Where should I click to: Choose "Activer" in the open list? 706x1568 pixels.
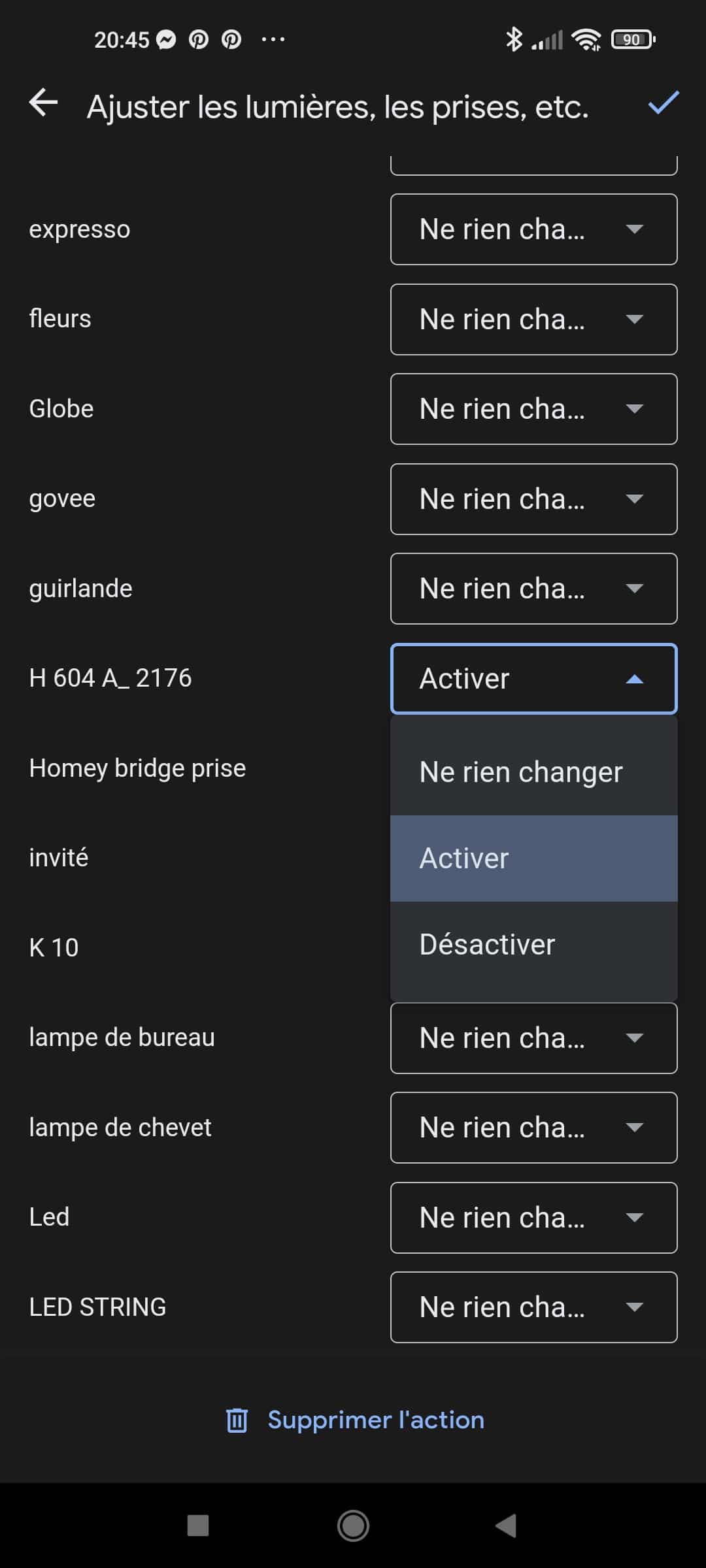click(533, 858)
